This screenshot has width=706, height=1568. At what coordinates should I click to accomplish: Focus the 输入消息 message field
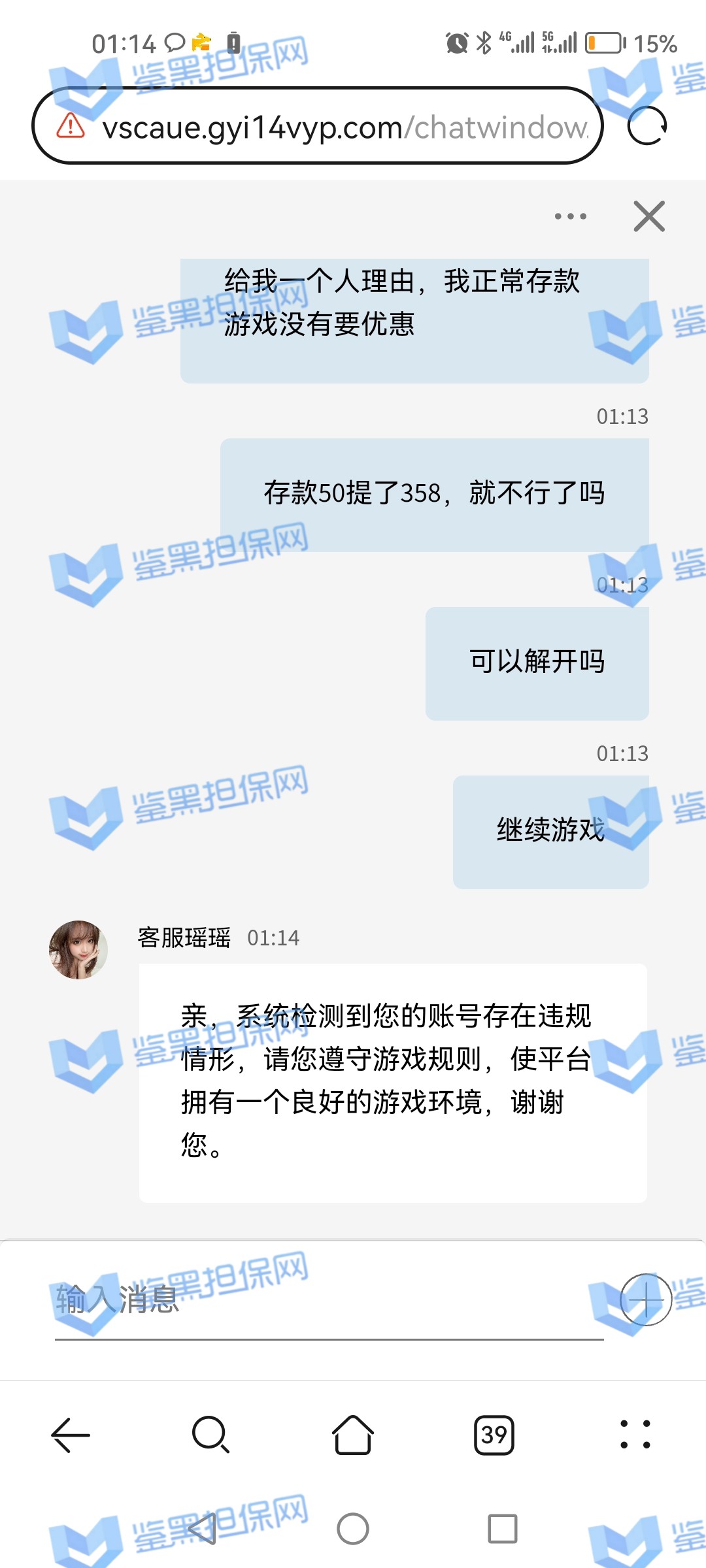(x=327, y=1300)
